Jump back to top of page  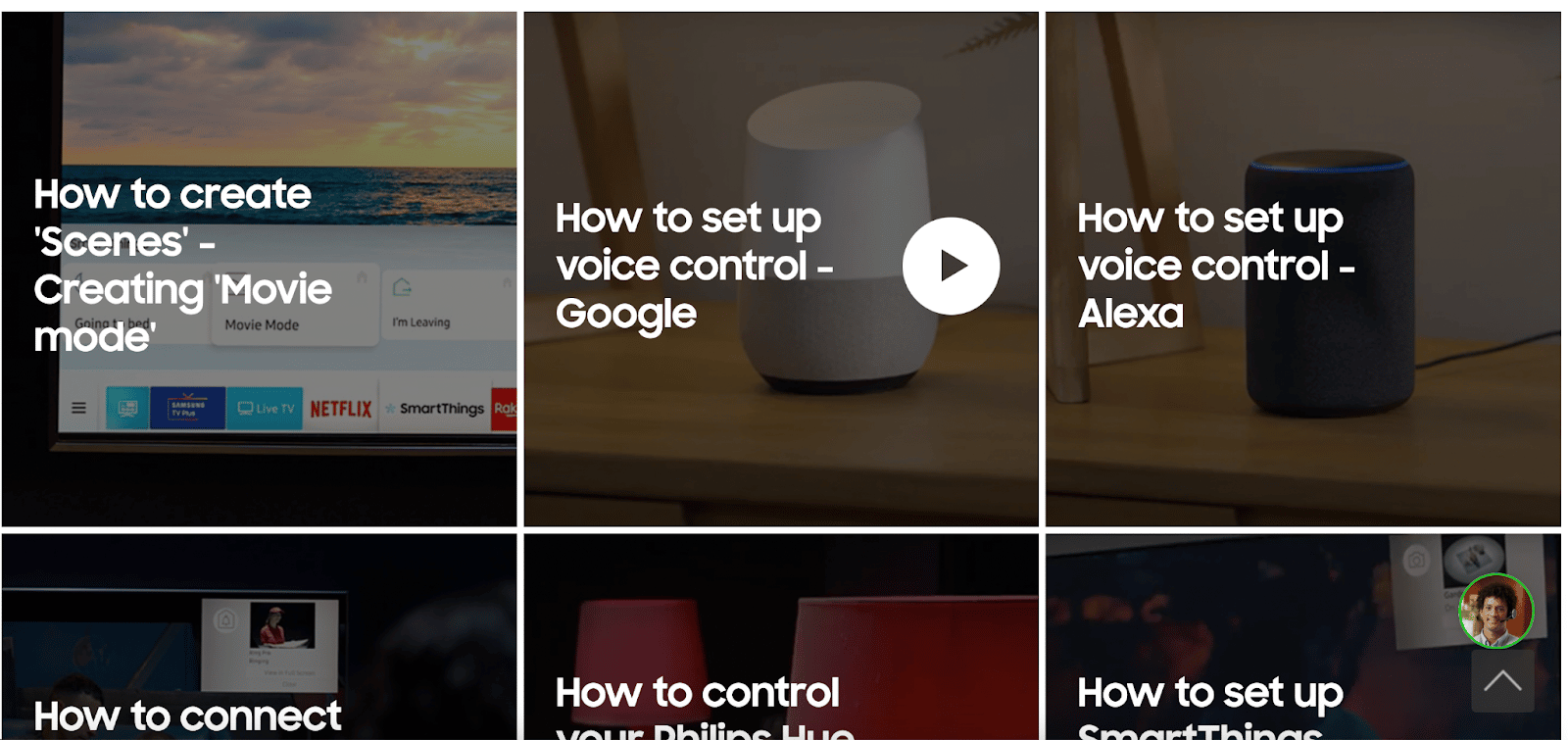click(1502, 681)
